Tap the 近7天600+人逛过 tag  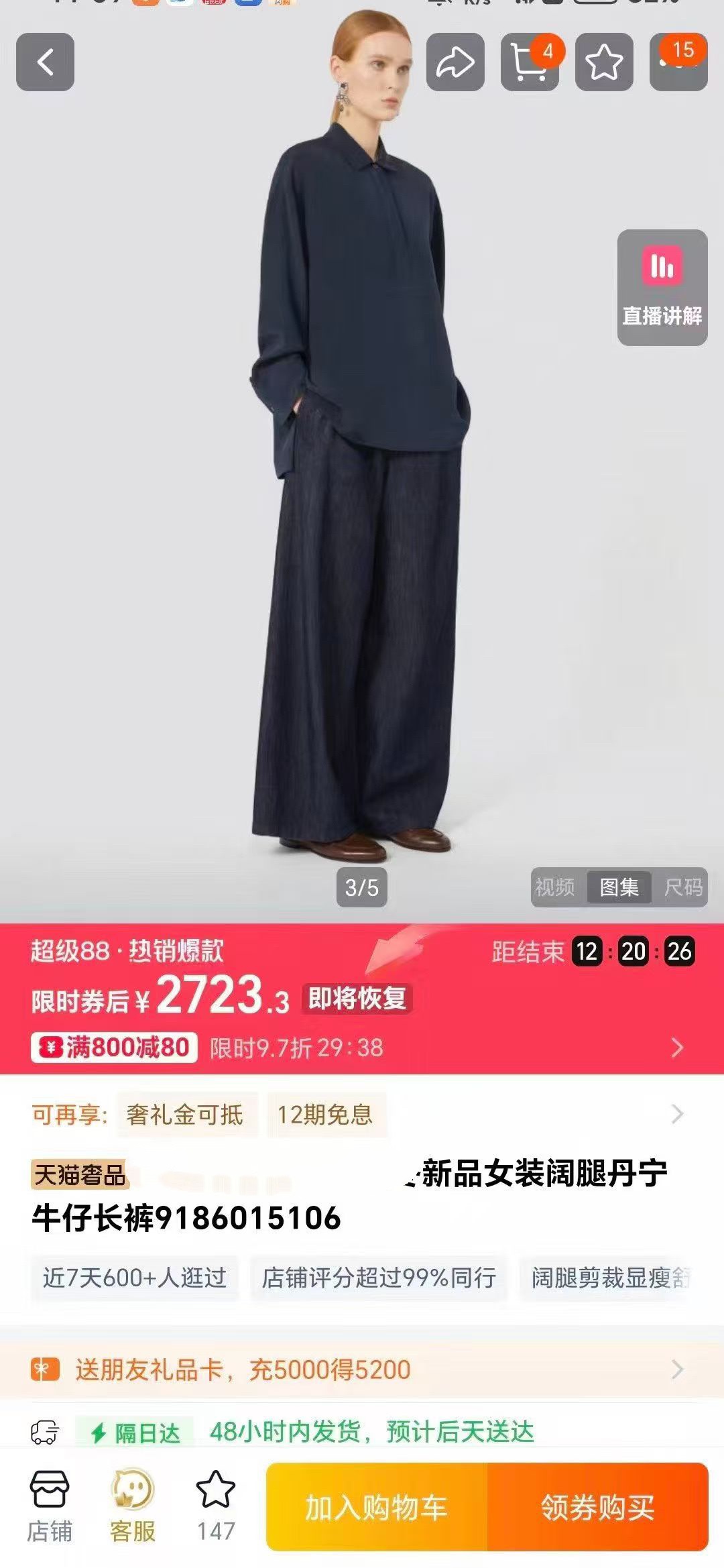point(135,1278)
